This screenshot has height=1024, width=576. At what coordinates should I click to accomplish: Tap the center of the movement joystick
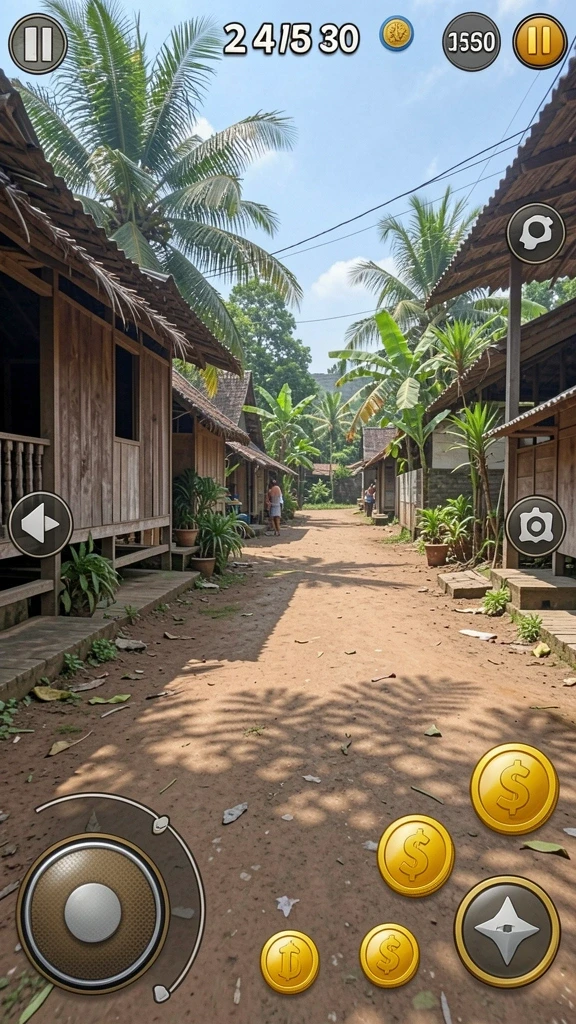point(93,912)
